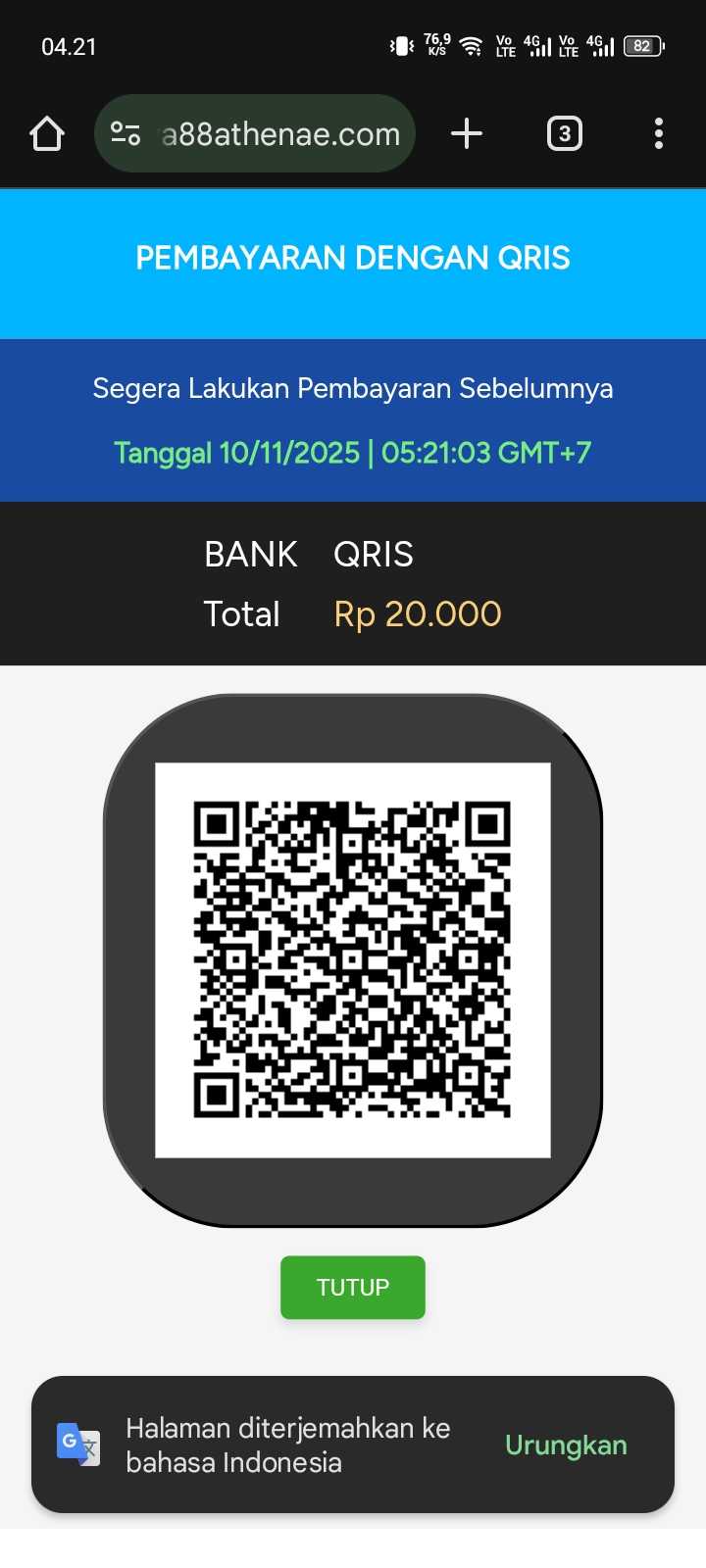Tap the address bar showing a88athenae.com

tap(281, 133)
